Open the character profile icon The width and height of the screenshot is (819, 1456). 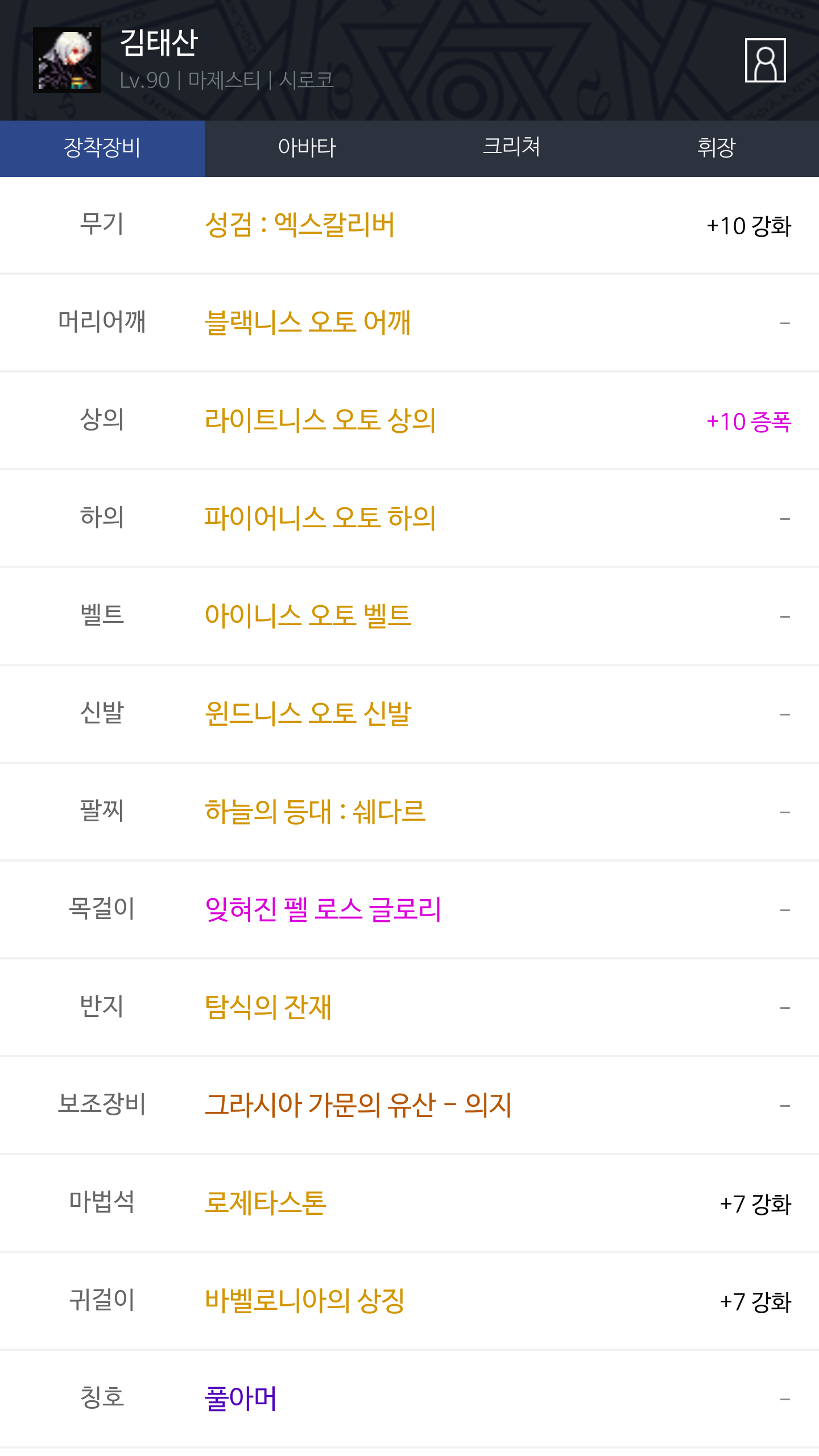tap(765, 60)
